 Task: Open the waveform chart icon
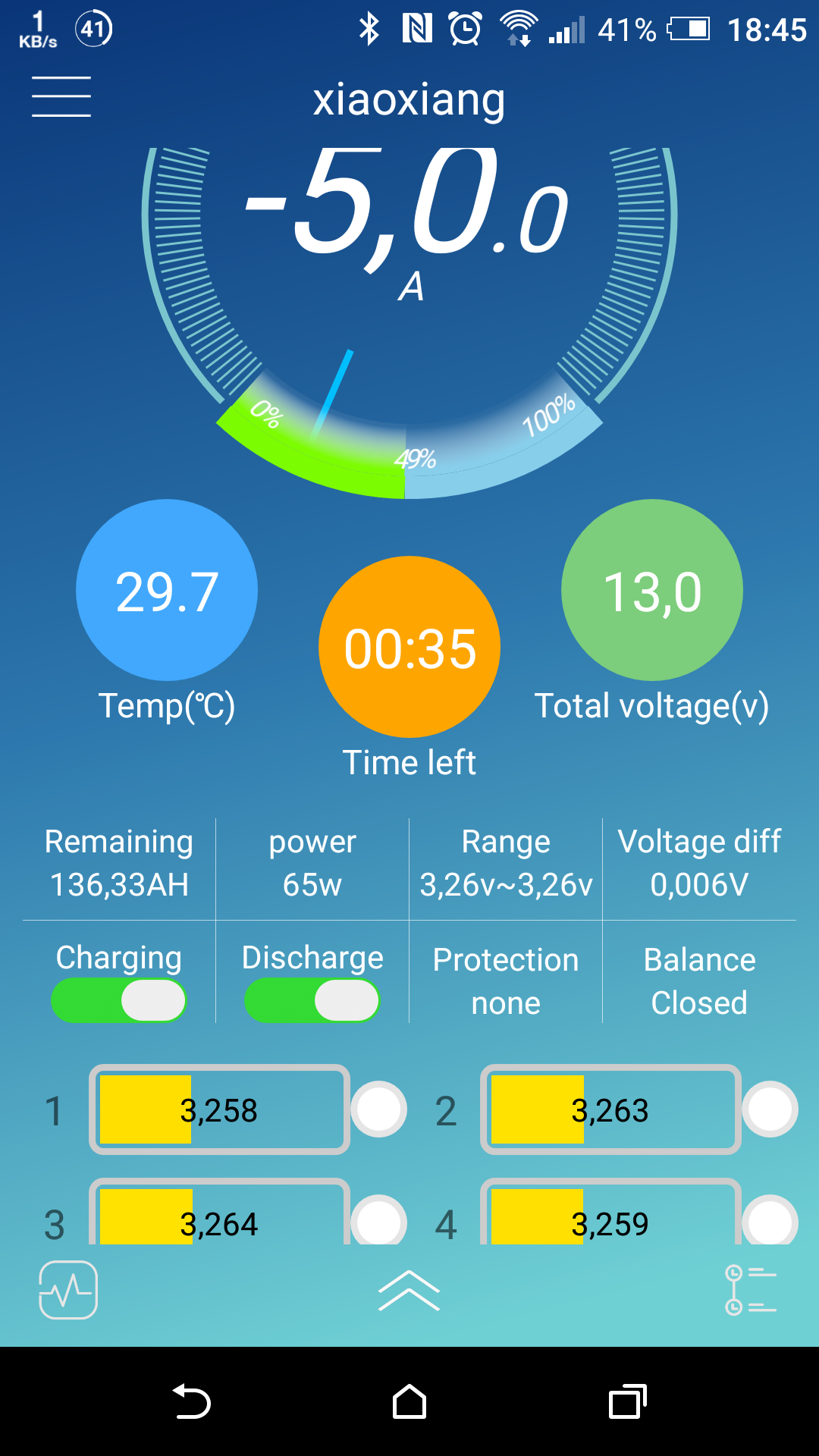pyautogui.click(x=68, y=1290)
